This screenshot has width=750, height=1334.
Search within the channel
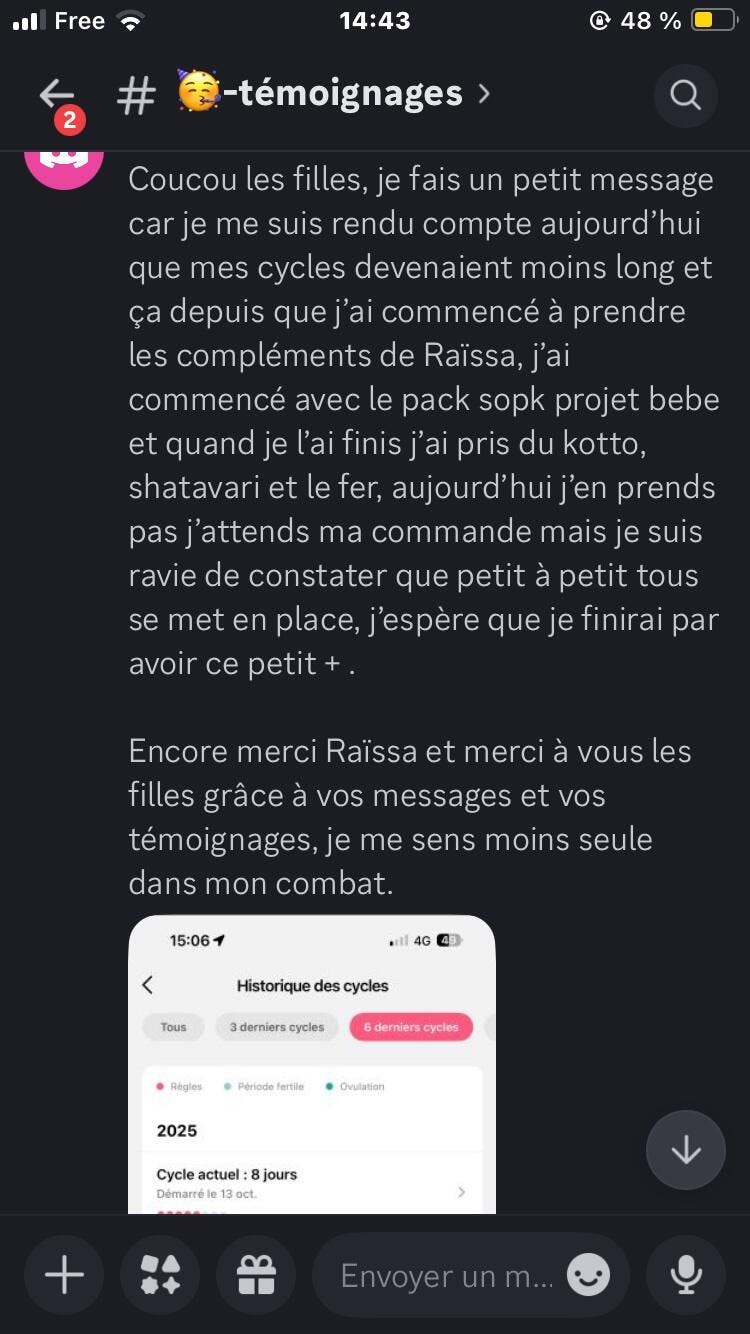[685, 96]
